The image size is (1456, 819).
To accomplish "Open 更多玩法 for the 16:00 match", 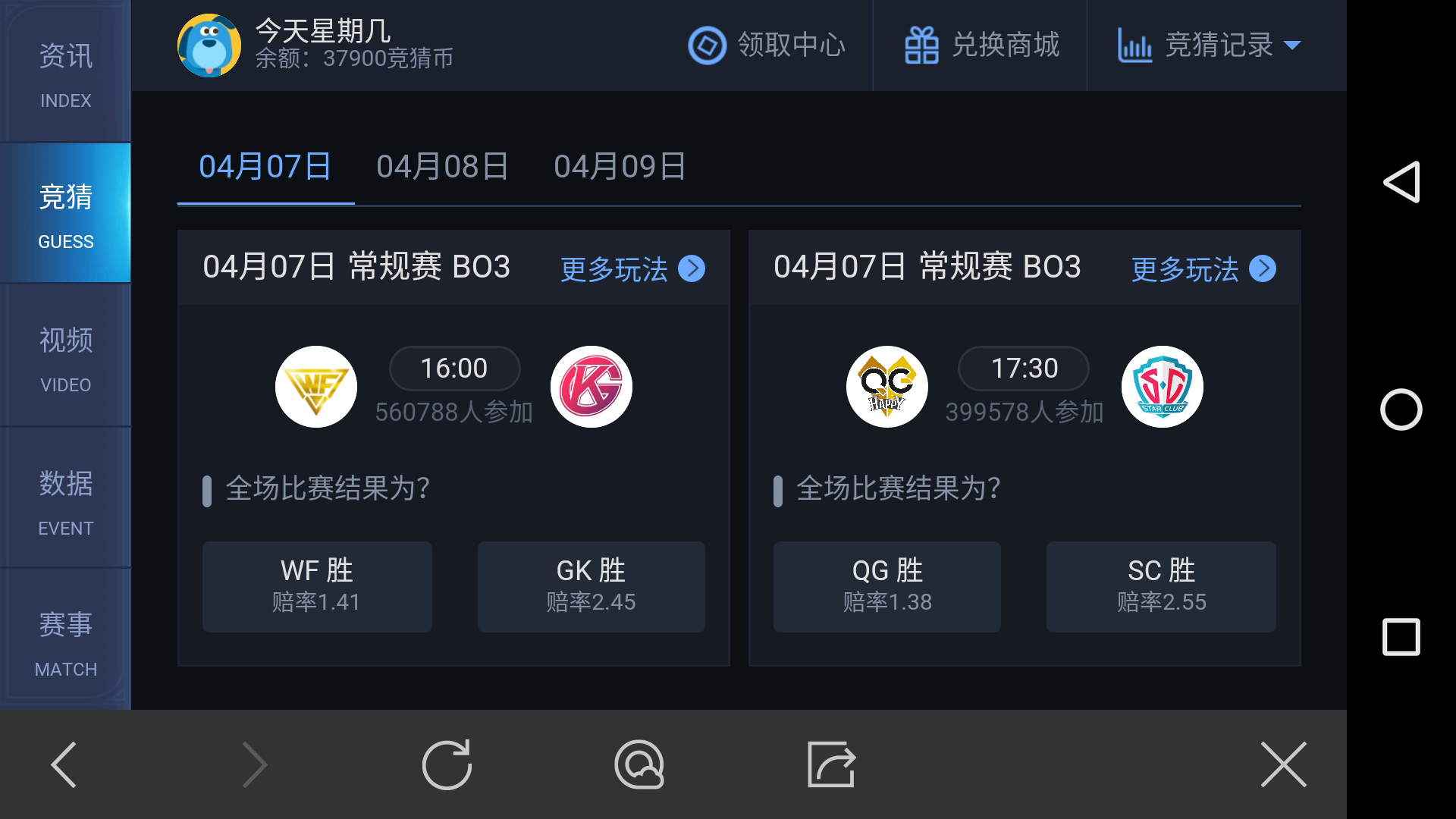I will [632, 269].
